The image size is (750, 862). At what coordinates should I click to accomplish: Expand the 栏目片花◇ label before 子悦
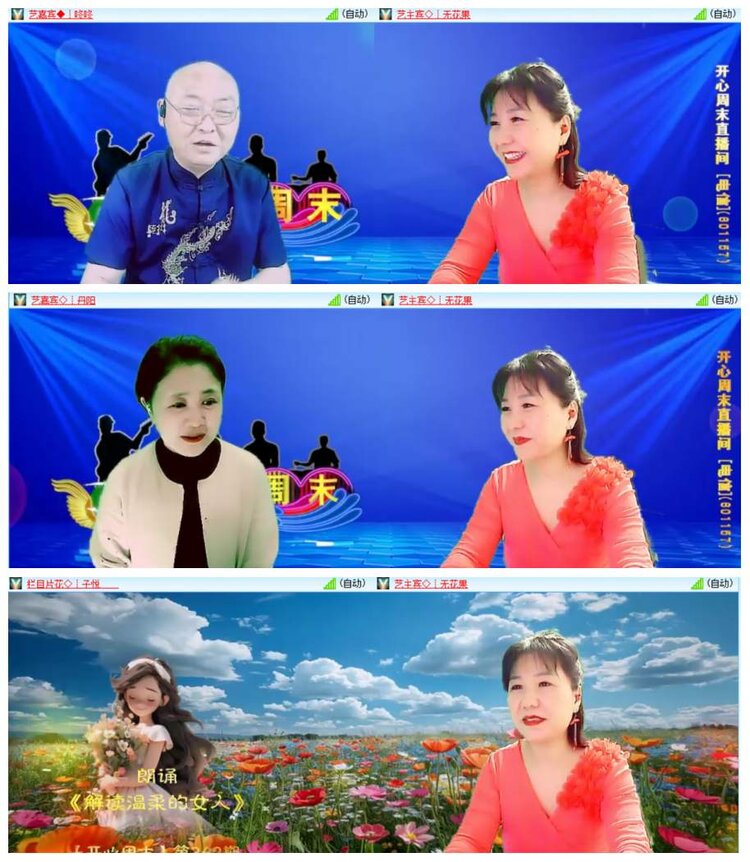tap(50, 583)
